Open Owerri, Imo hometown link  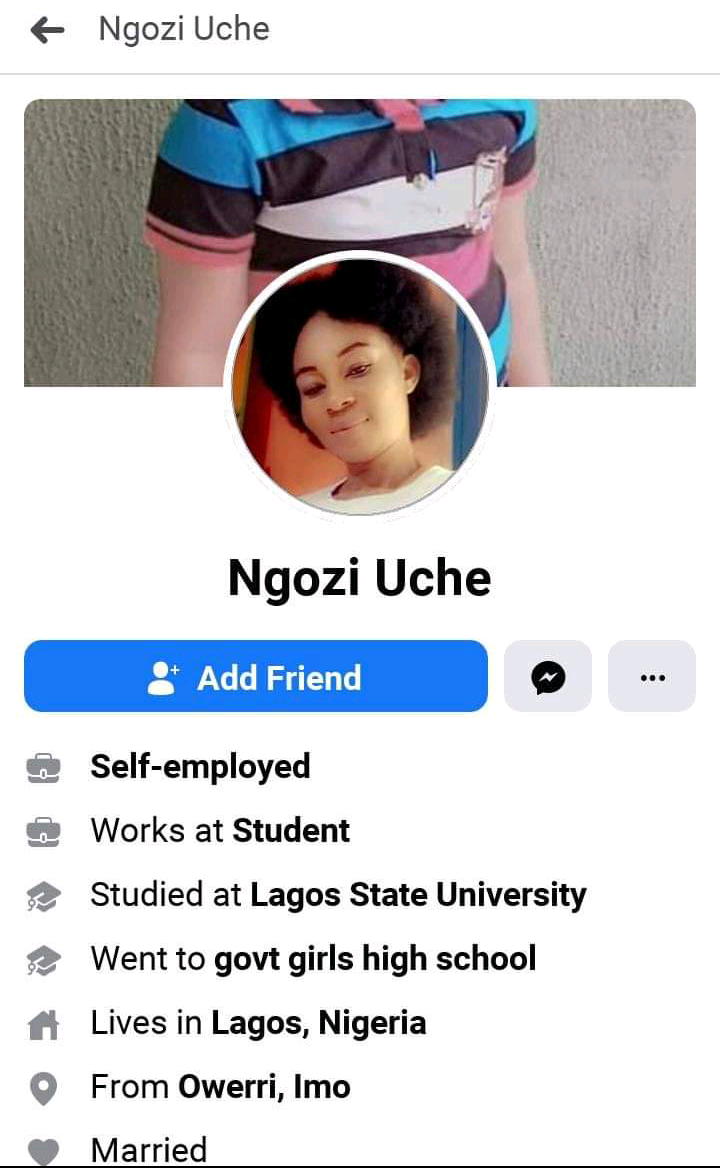point(264,1086)
